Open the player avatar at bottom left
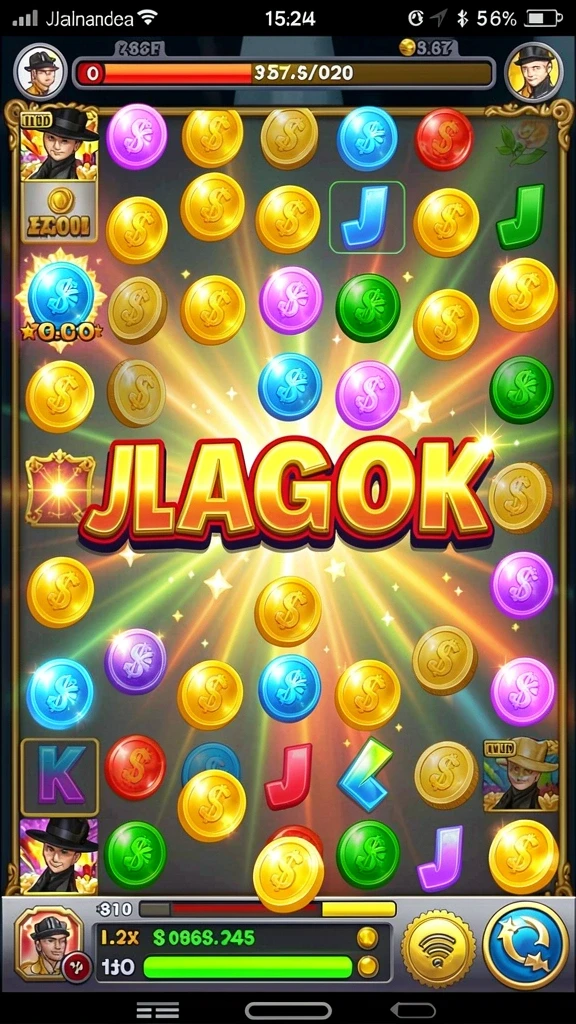576x1024 pixels. coord(50,942)
